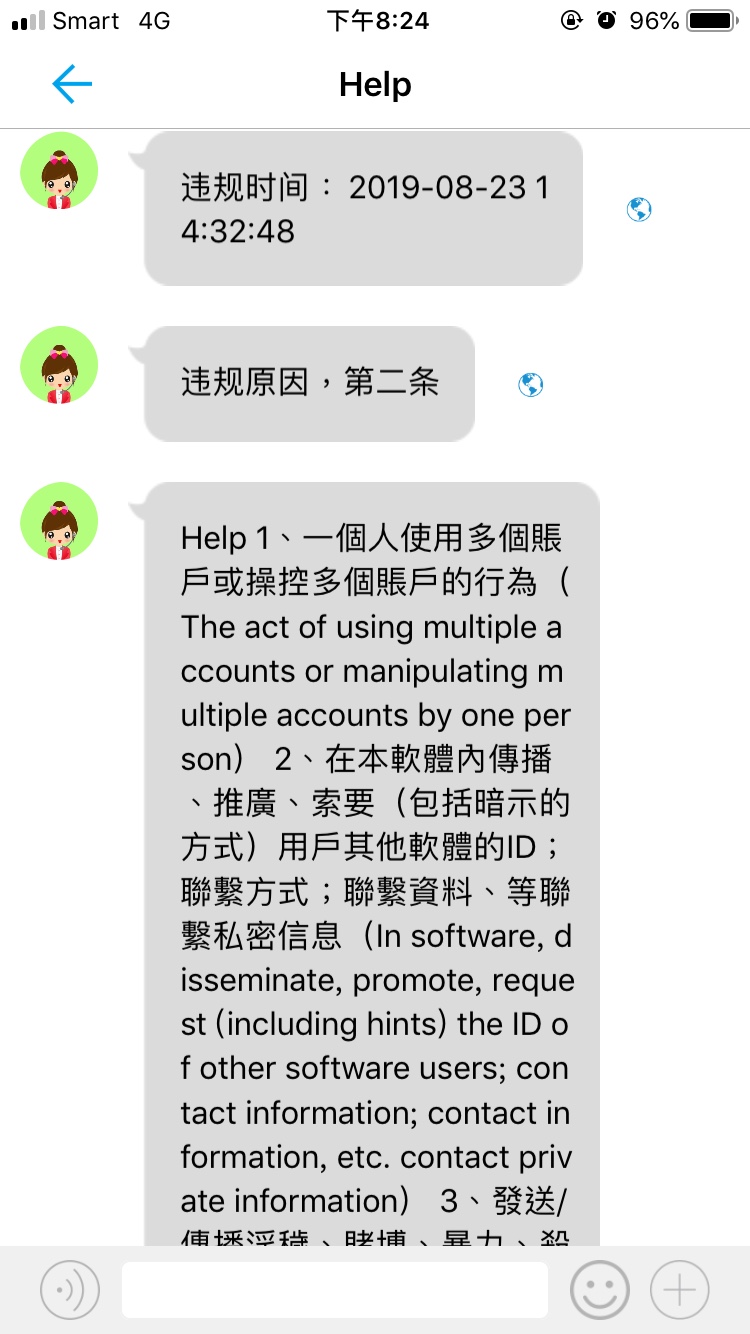
Task: Translate the 违规原因 message via globe icon
Action: [530, 384]
